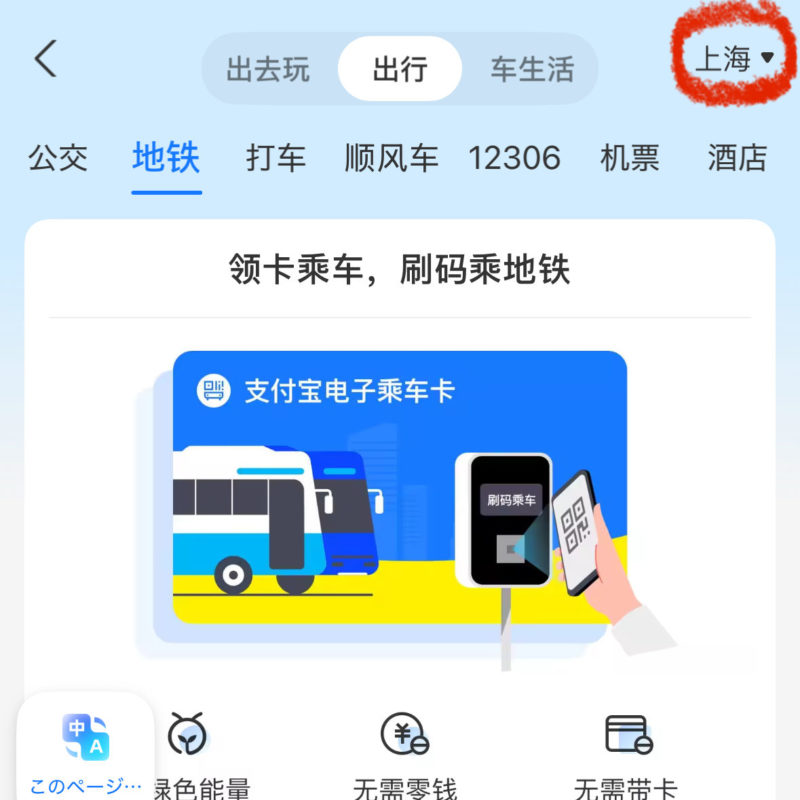Switch to the 顺风车 tab
This screenshot has width=800, height=800.
pyautogui.click(x=391, y=158)
